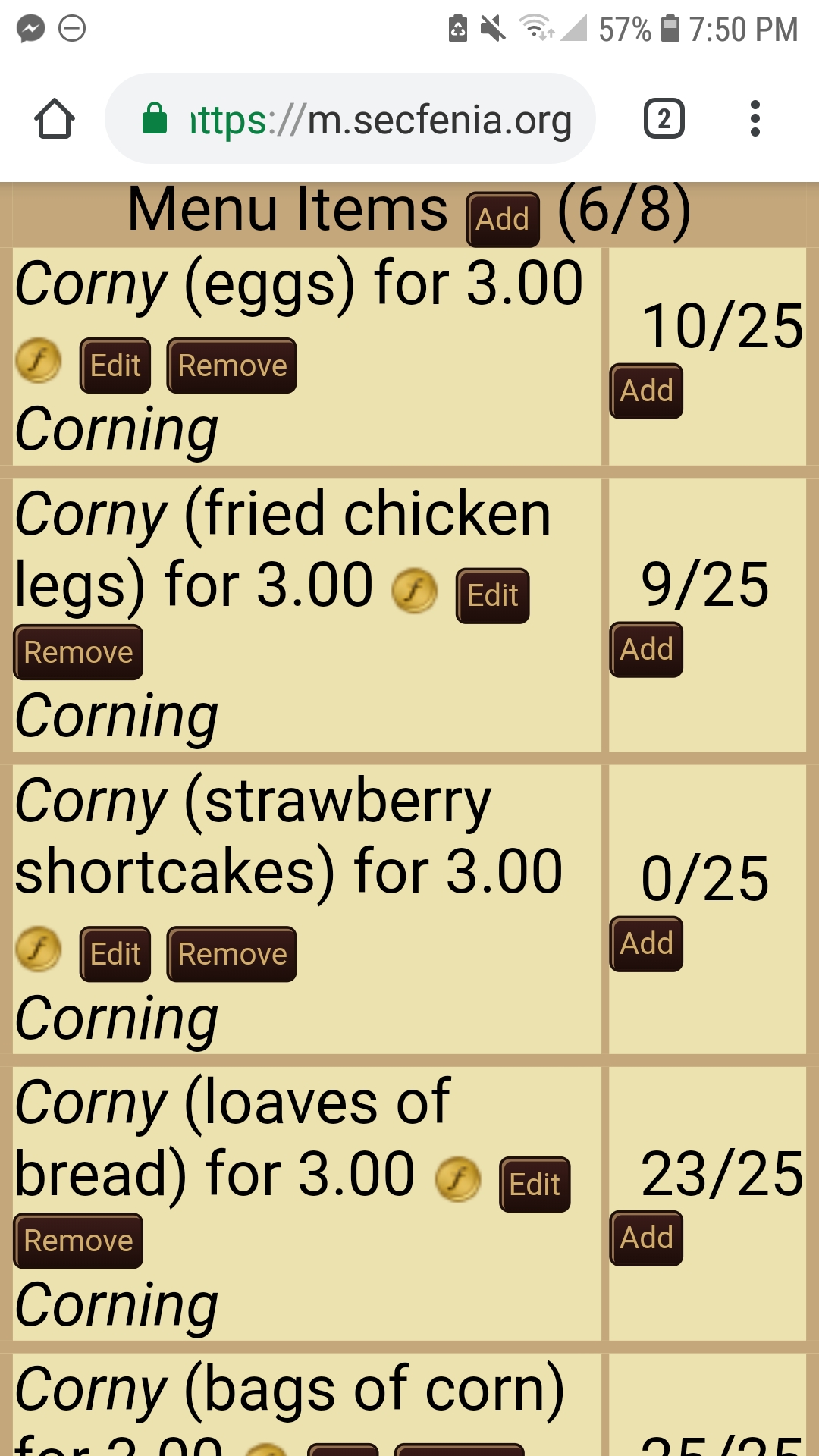Edit the loaves of bread item
The height and width of the screenshot is (1456, 819).
click(x=535, y=1185)
